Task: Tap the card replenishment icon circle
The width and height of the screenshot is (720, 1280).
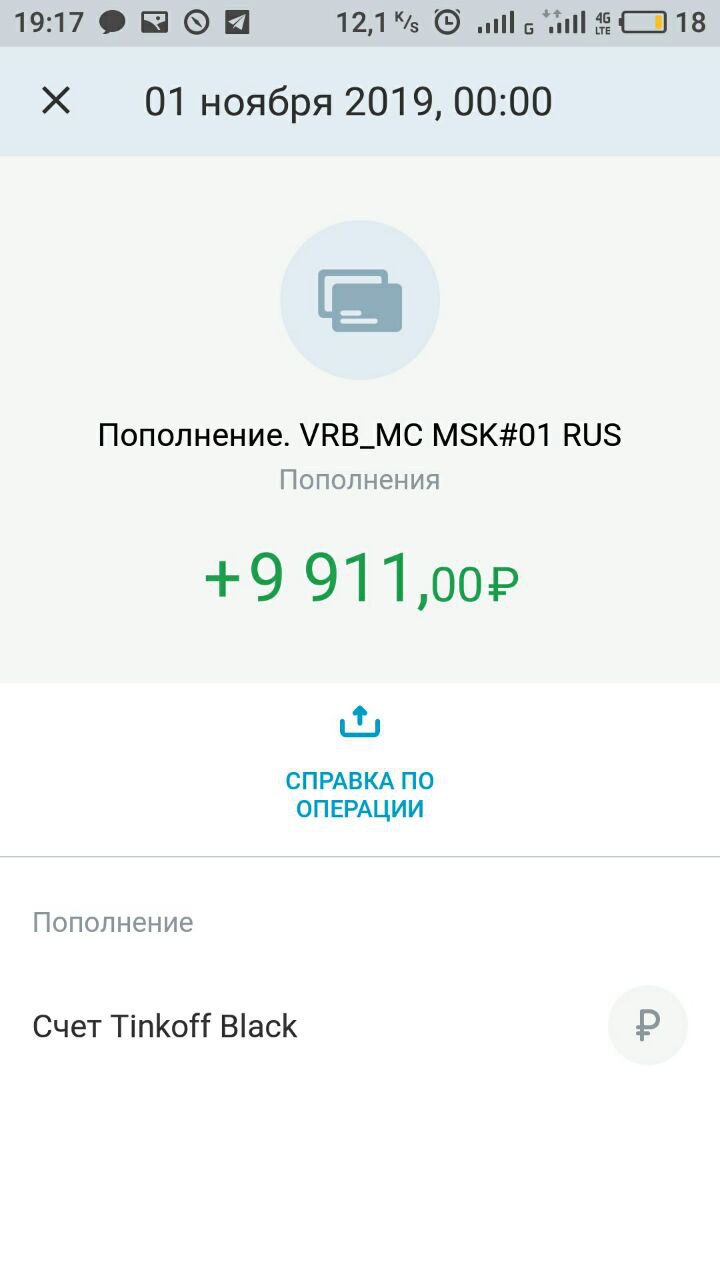Action: (359, 300)
